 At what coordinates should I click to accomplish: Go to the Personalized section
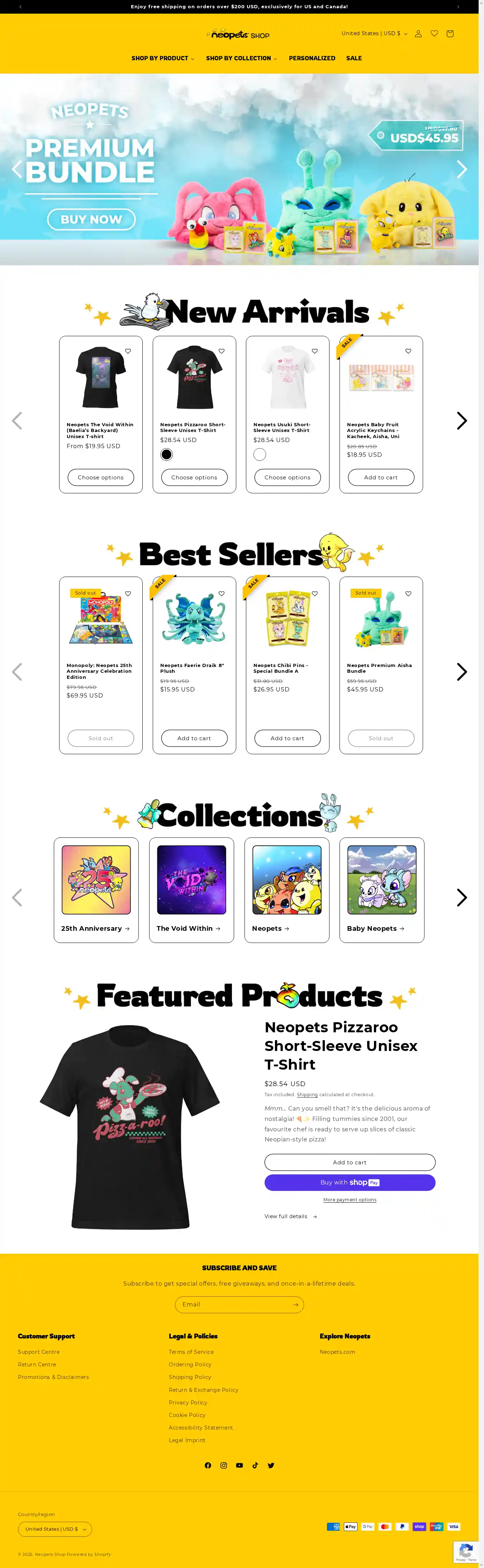coord(312,58)
